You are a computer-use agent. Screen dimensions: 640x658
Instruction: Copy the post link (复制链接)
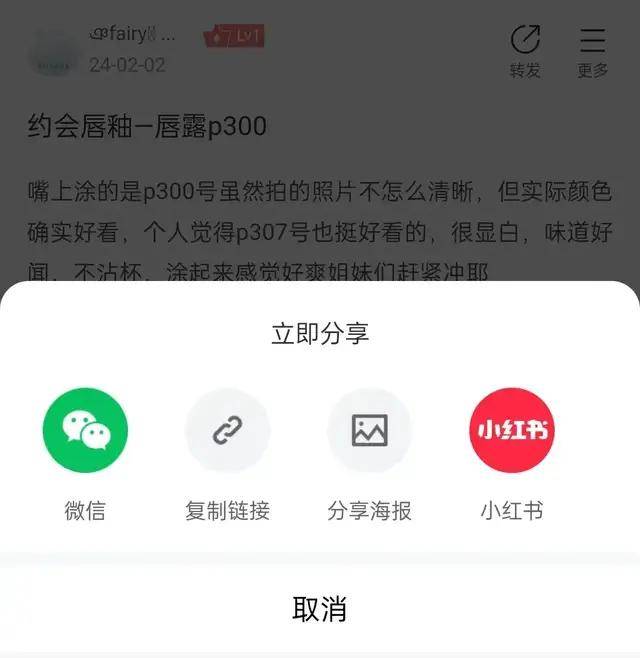[227, 431]
